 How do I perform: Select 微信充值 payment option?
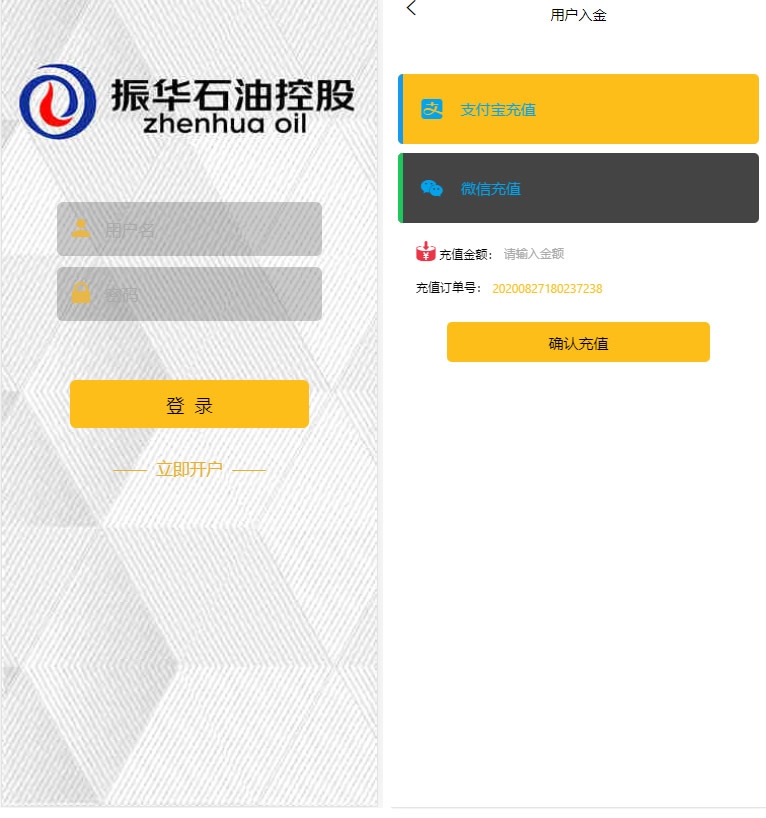click(x=578, y=188)
